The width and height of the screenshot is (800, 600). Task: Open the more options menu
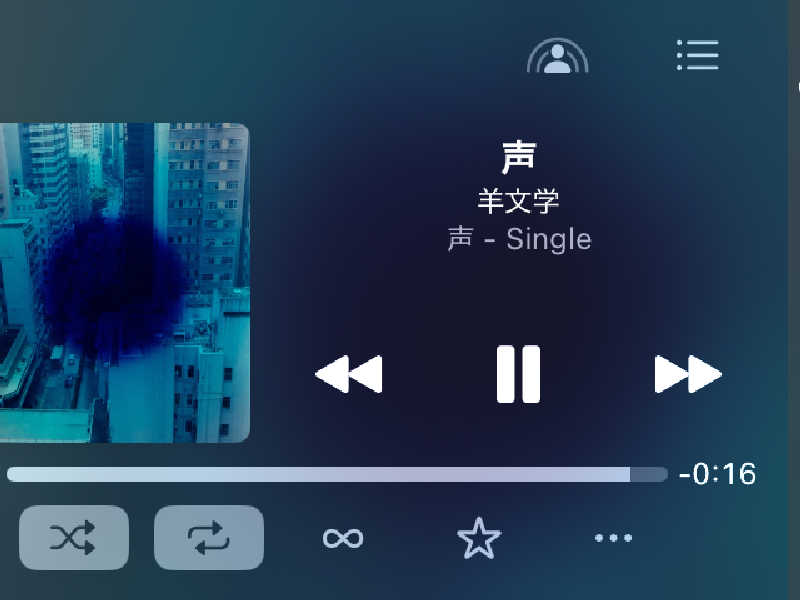613,538
